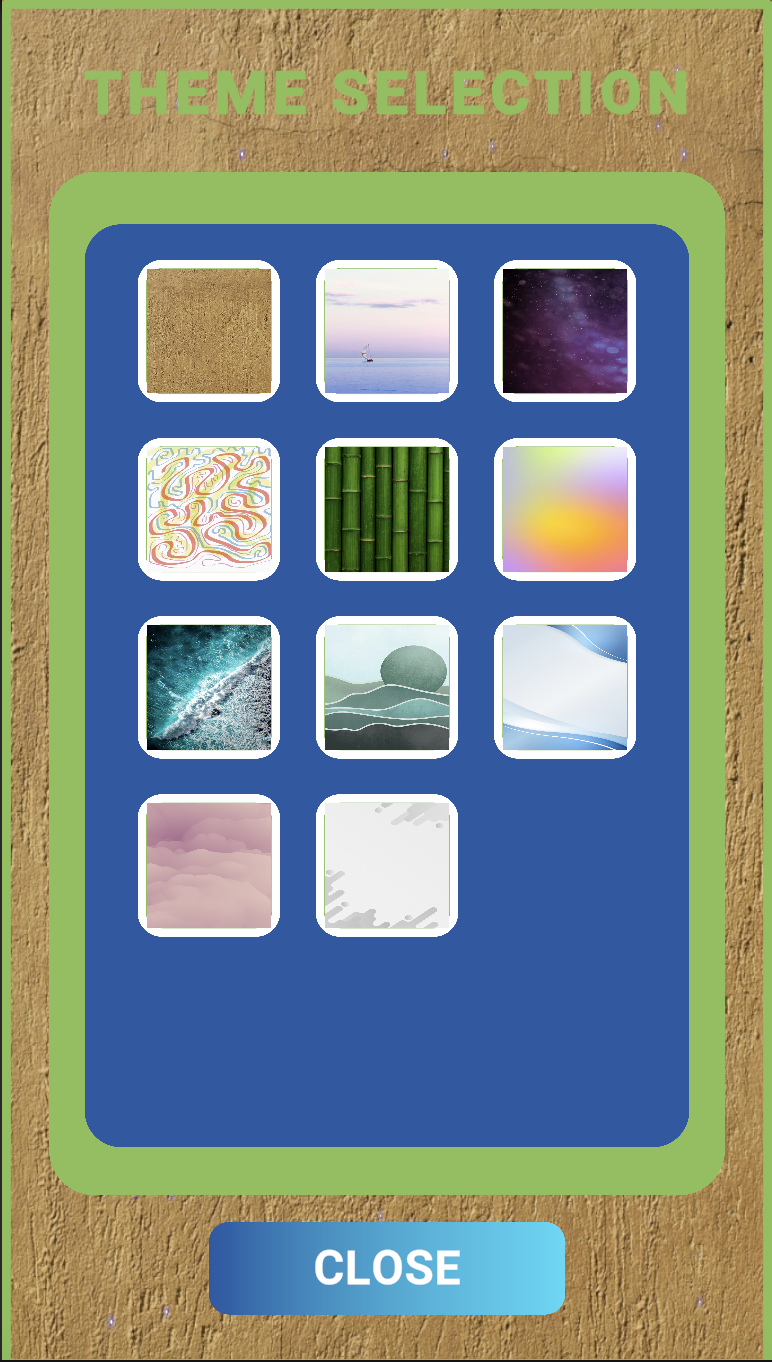
Task: Open the starry night sky preview
Action: 565,331
